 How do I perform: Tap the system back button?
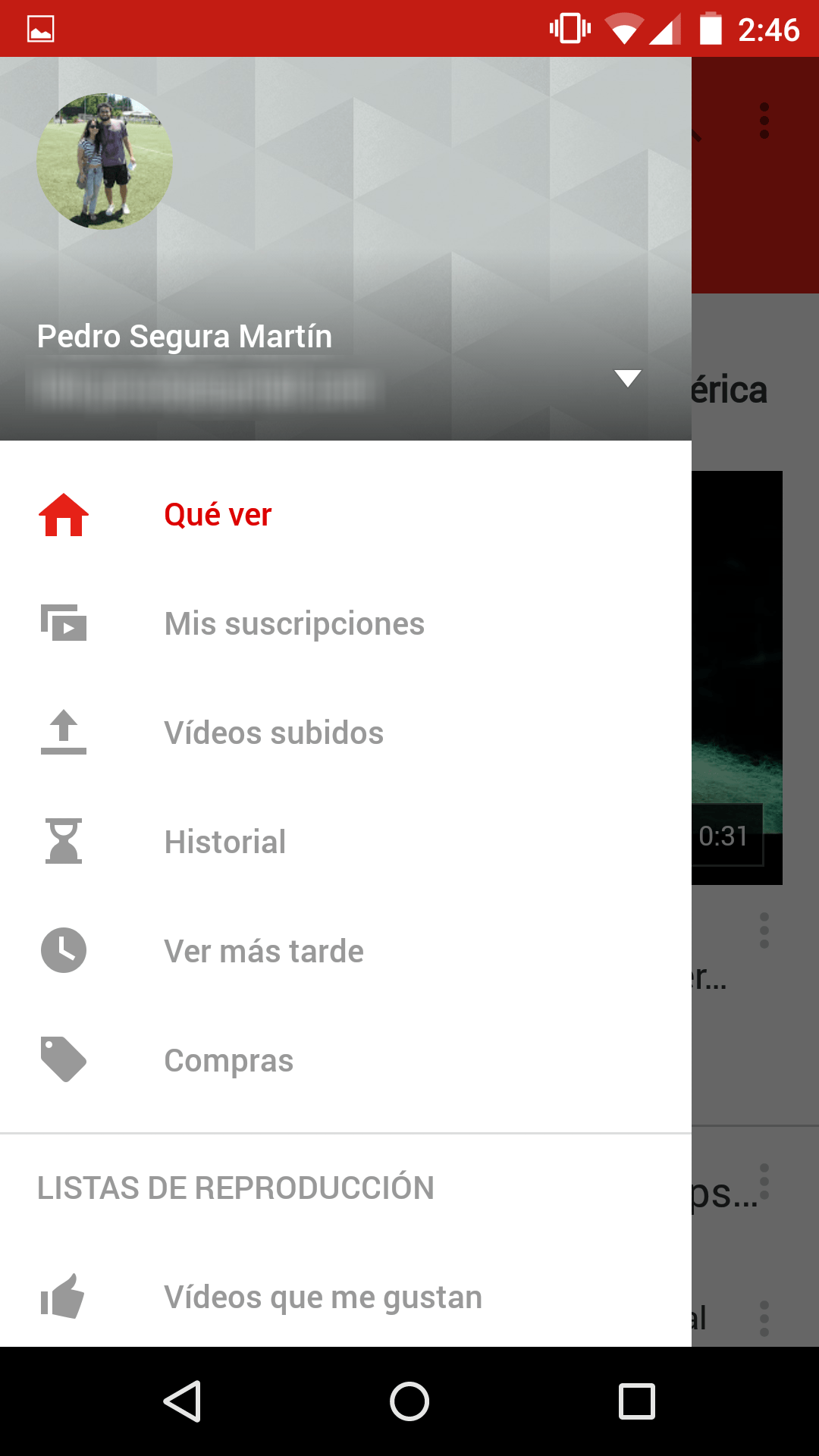coord(182,1401)
